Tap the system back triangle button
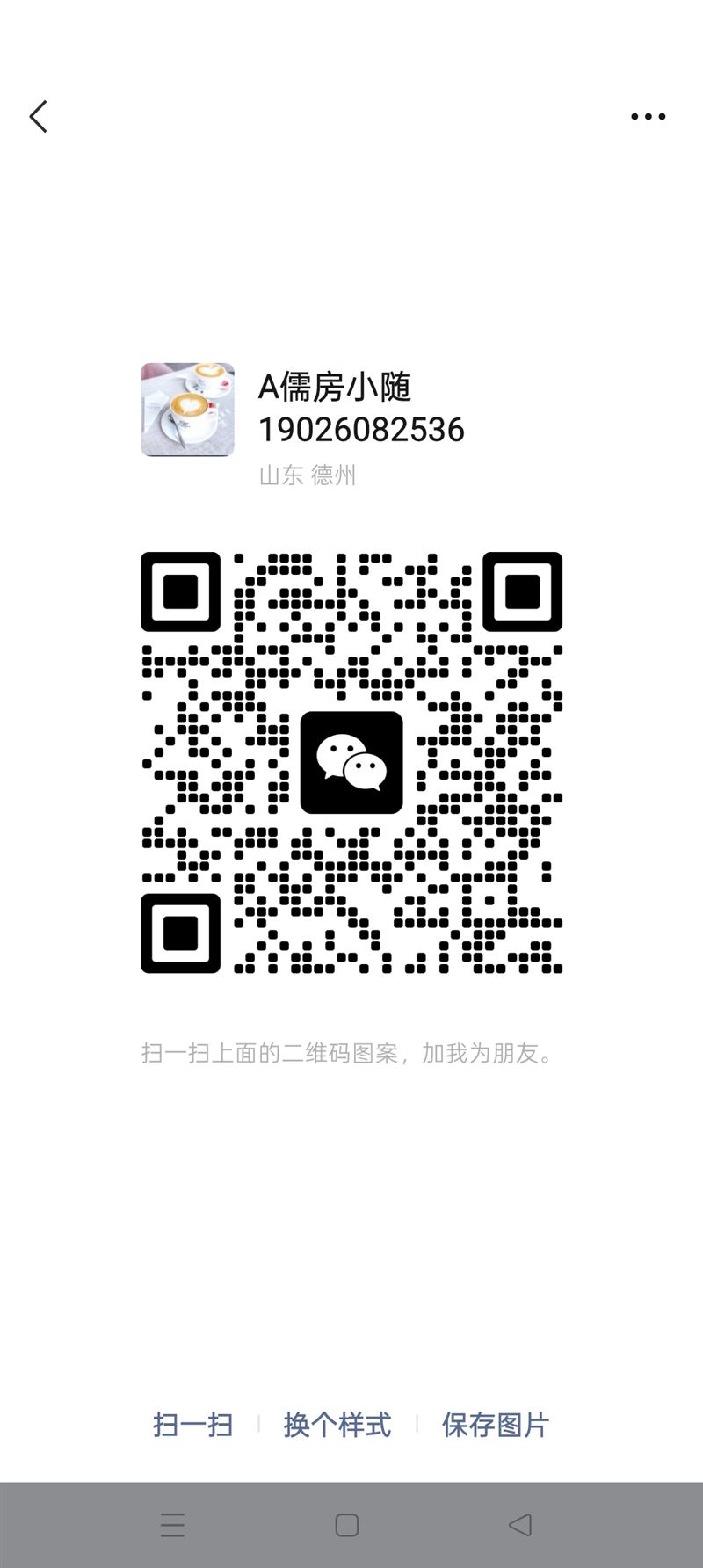The width and height of the screenshot is (703, 1568). pyautogui.click(x=520, y=1525)
